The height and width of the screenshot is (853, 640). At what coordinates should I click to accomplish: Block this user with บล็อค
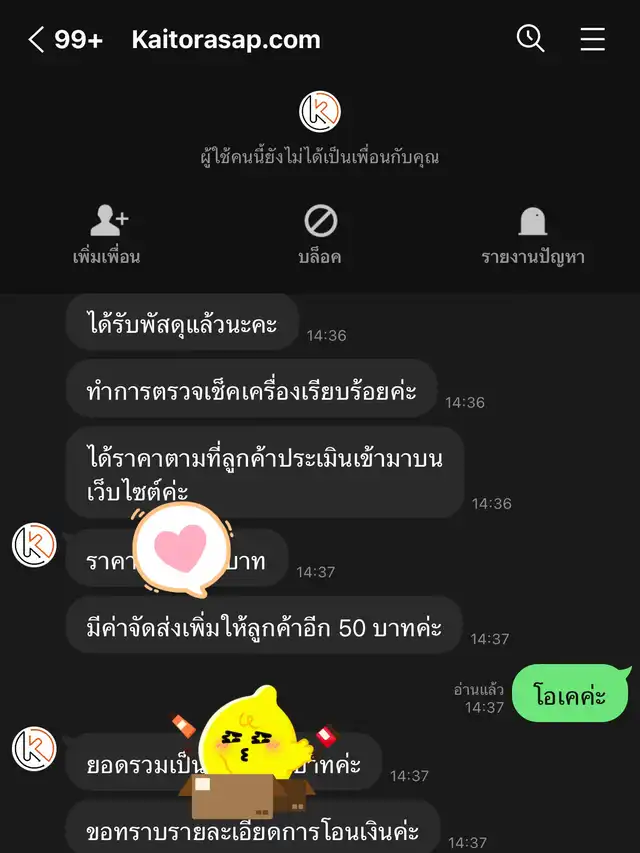(x=320, y=235)
